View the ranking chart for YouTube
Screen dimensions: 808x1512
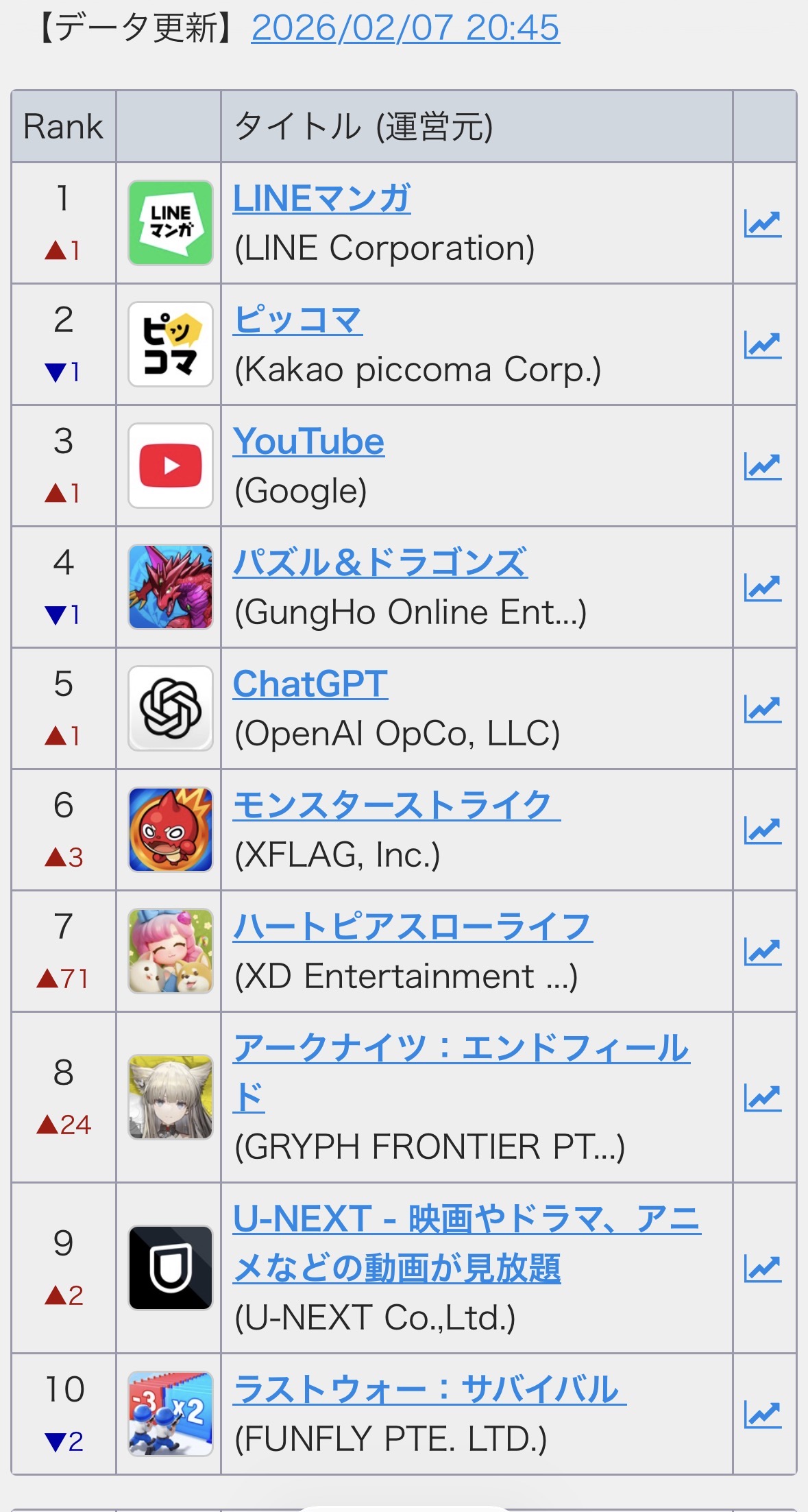[x=763, y=466]
